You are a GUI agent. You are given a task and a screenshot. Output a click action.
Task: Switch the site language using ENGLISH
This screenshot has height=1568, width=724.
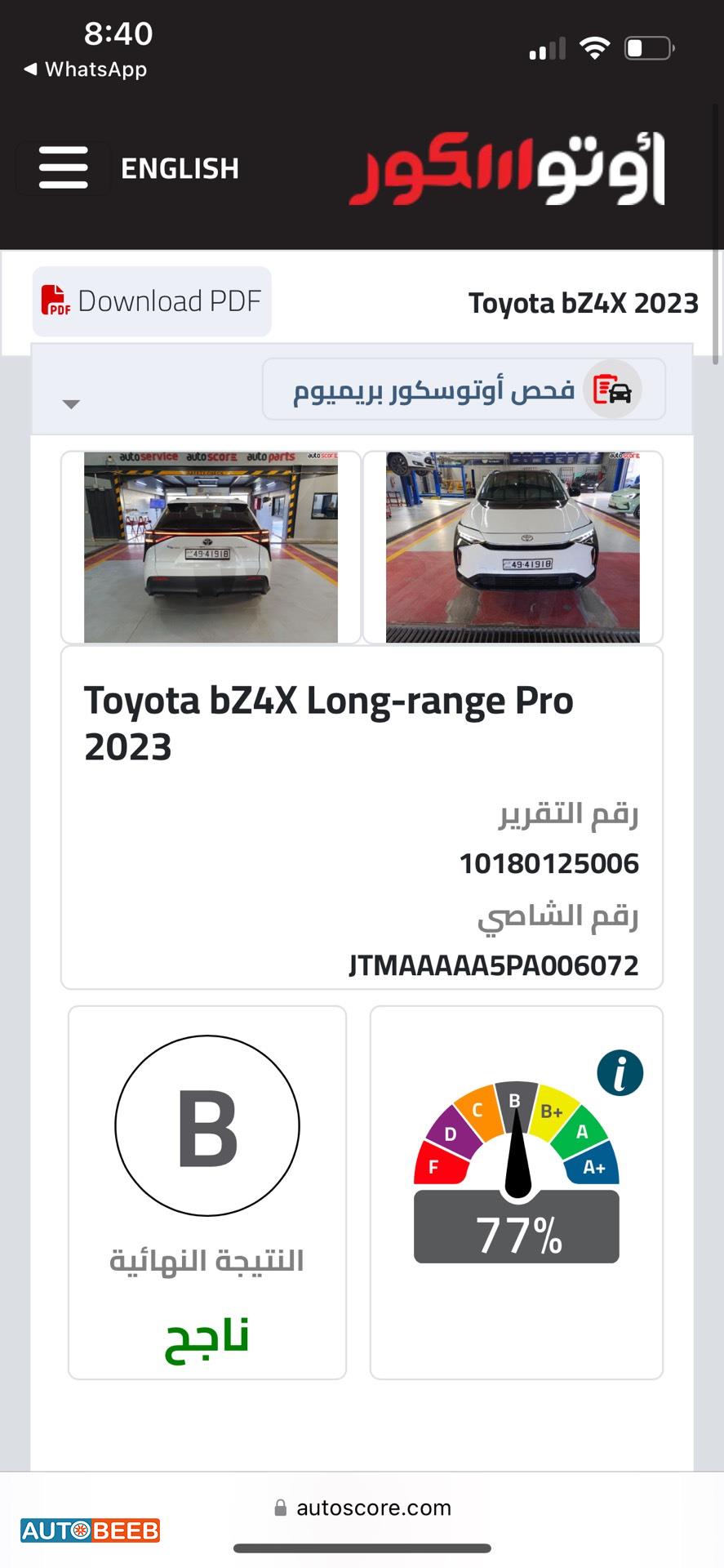180,168
